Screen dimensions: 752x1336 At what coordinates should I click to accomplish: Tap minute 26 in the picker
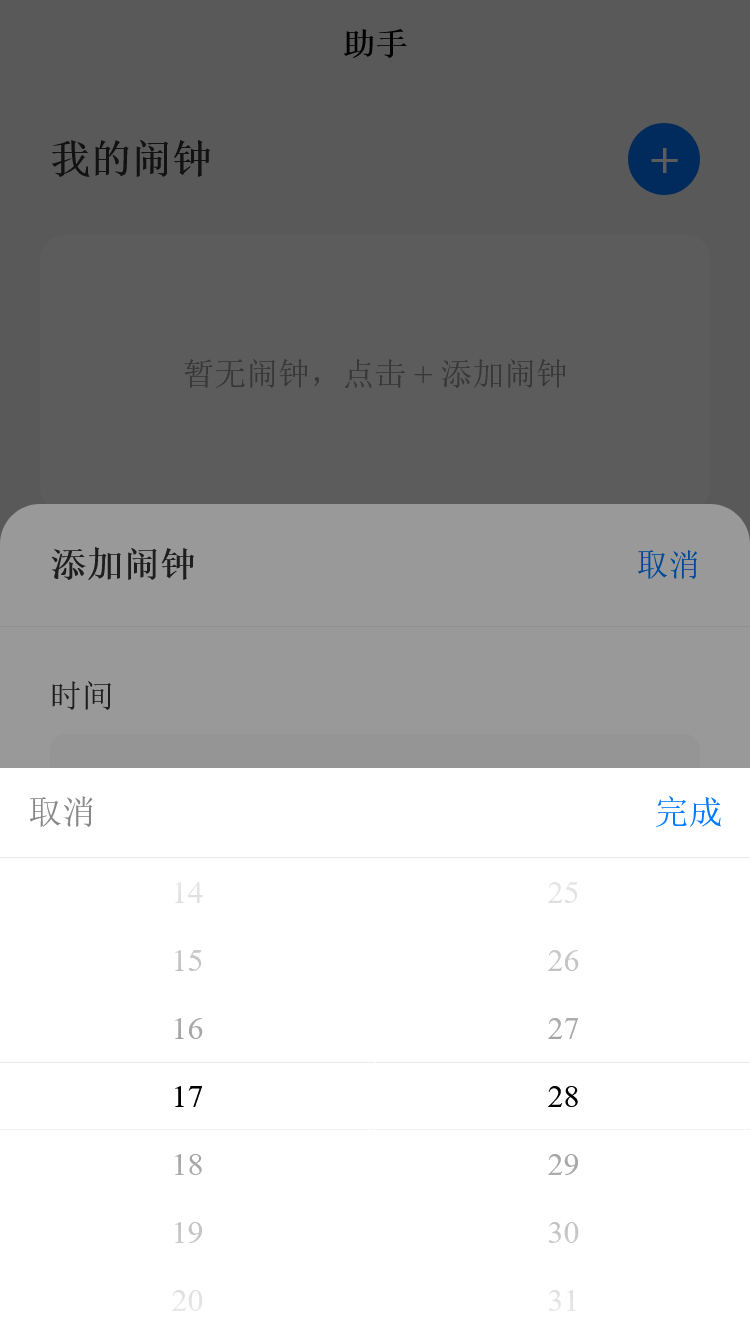click(x=563, y=960)
